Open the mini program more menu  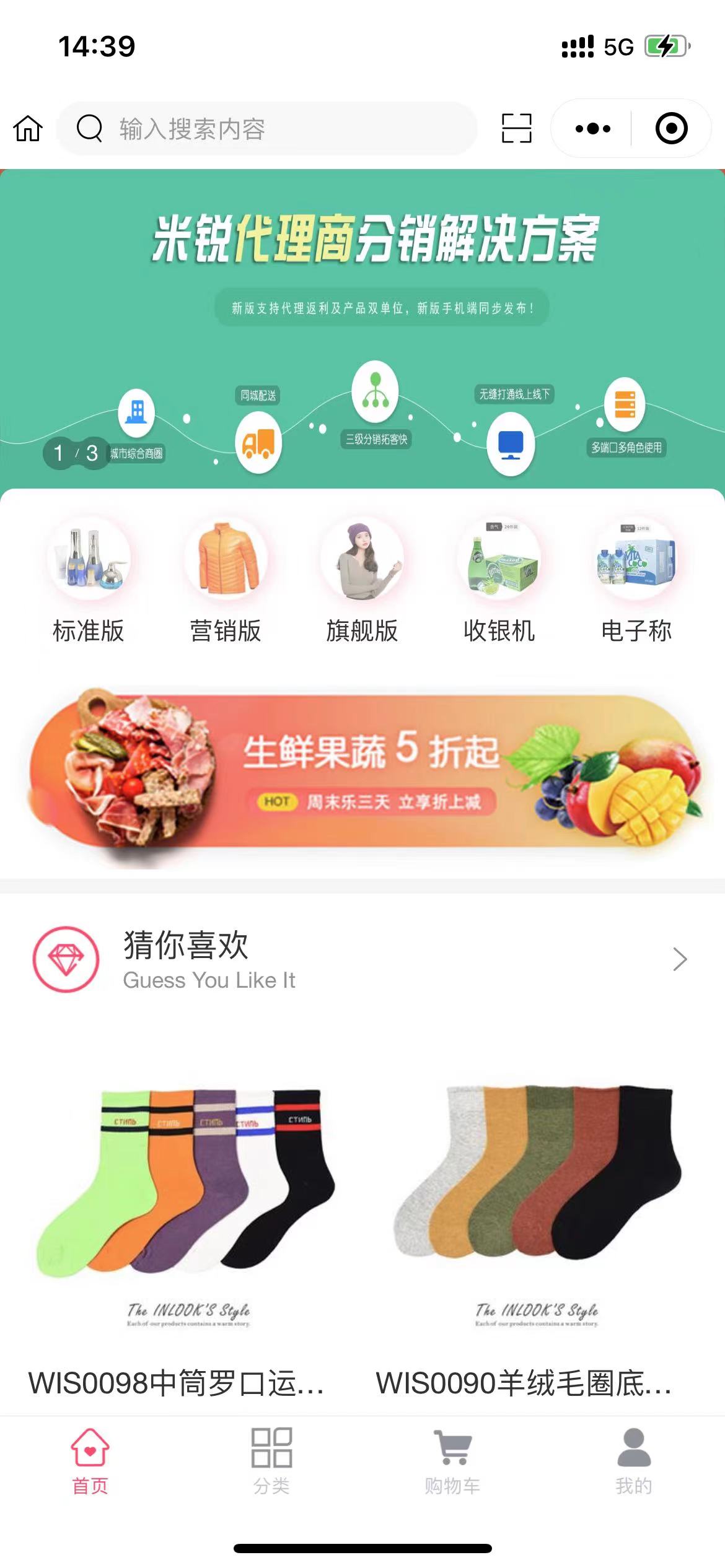click(x=592, y=129)
